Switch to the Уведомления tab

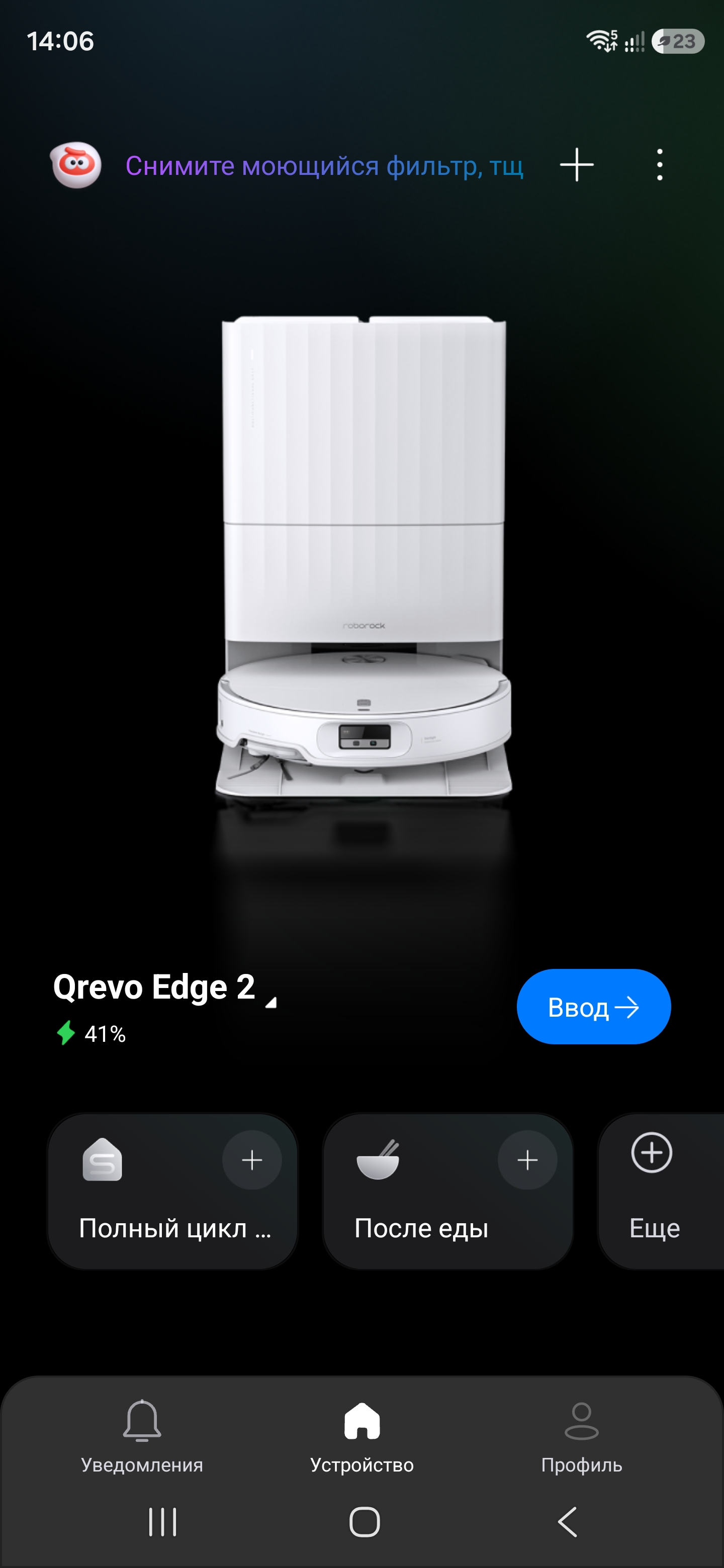click(142, 1437)
